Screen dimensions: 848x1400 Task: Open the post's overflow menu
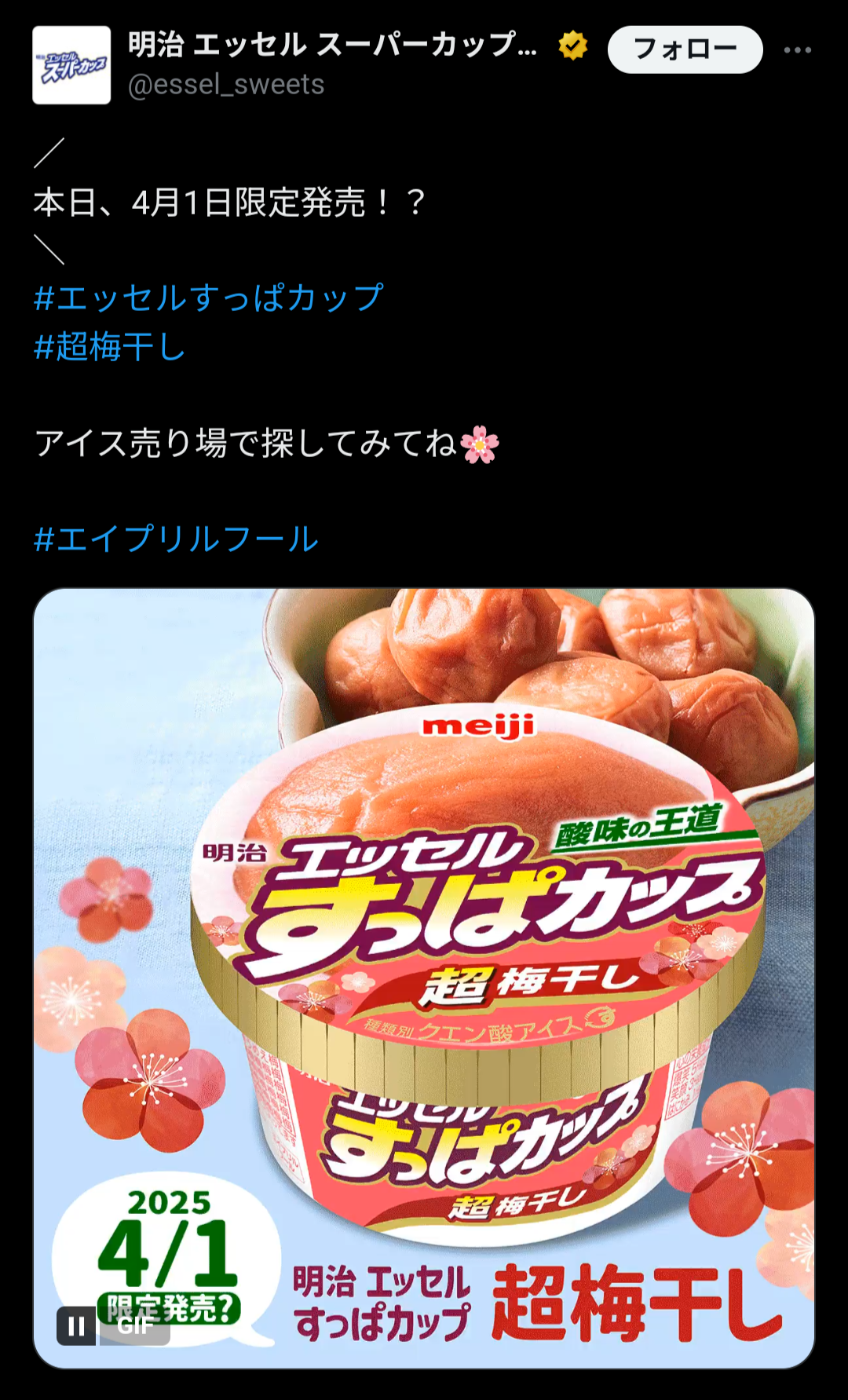coord(797,50)
